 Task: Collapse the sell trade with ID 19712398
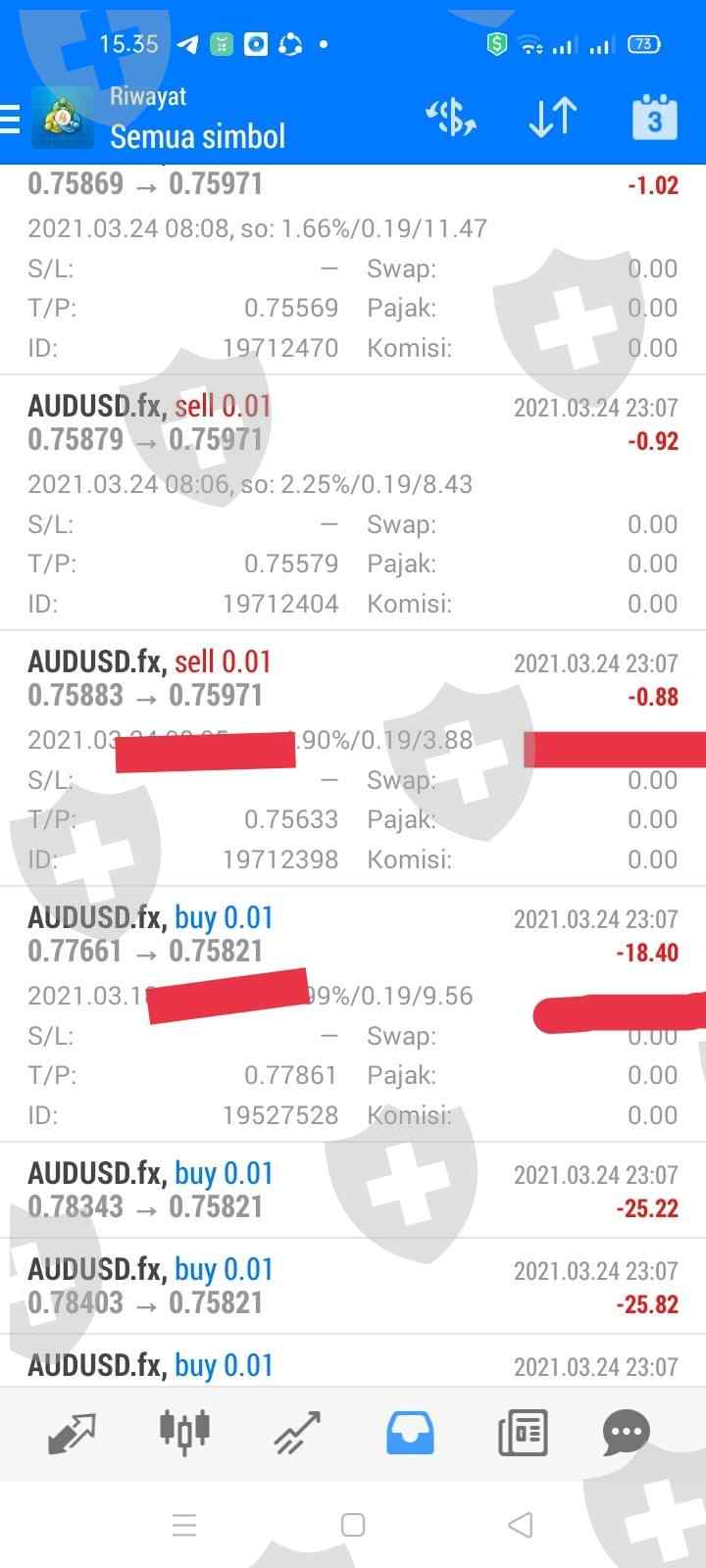click(x=352, y=679)
